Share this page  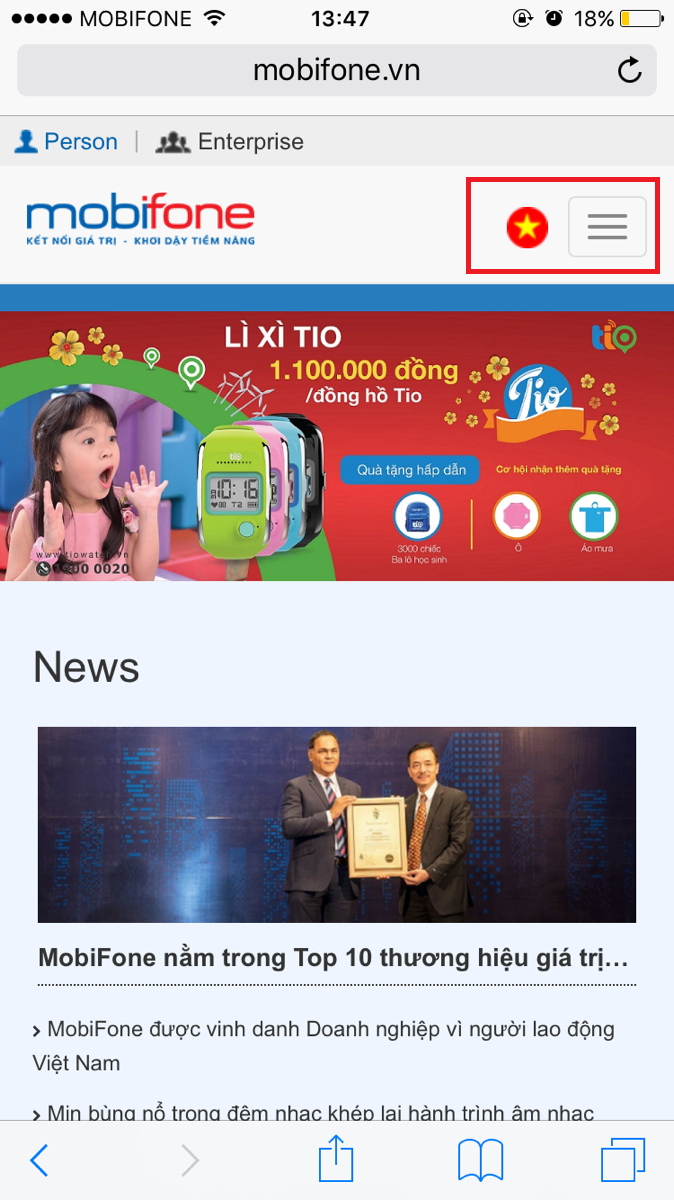336,1161
